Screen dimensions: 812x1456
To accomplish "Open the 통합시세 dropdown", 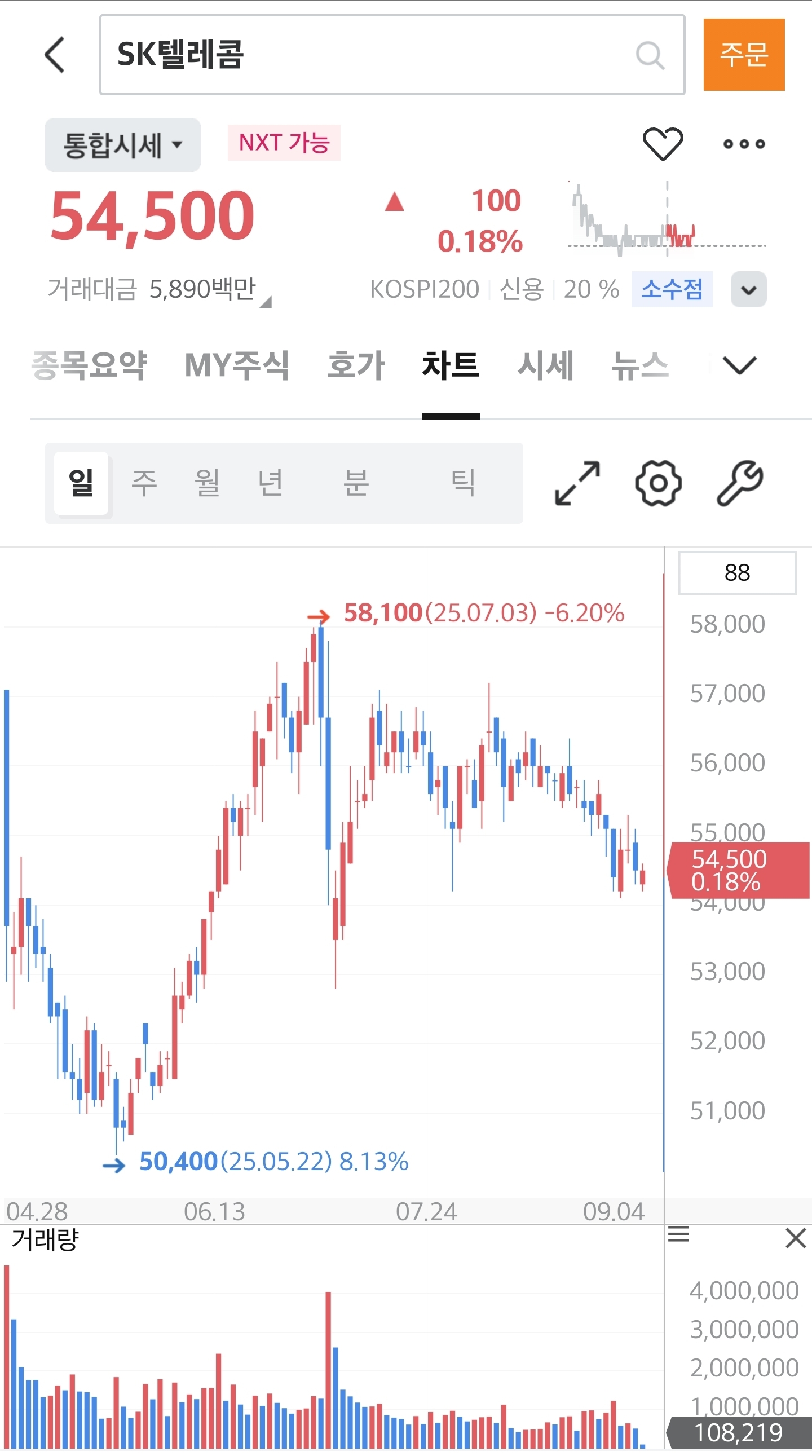I will click(122, 145).
